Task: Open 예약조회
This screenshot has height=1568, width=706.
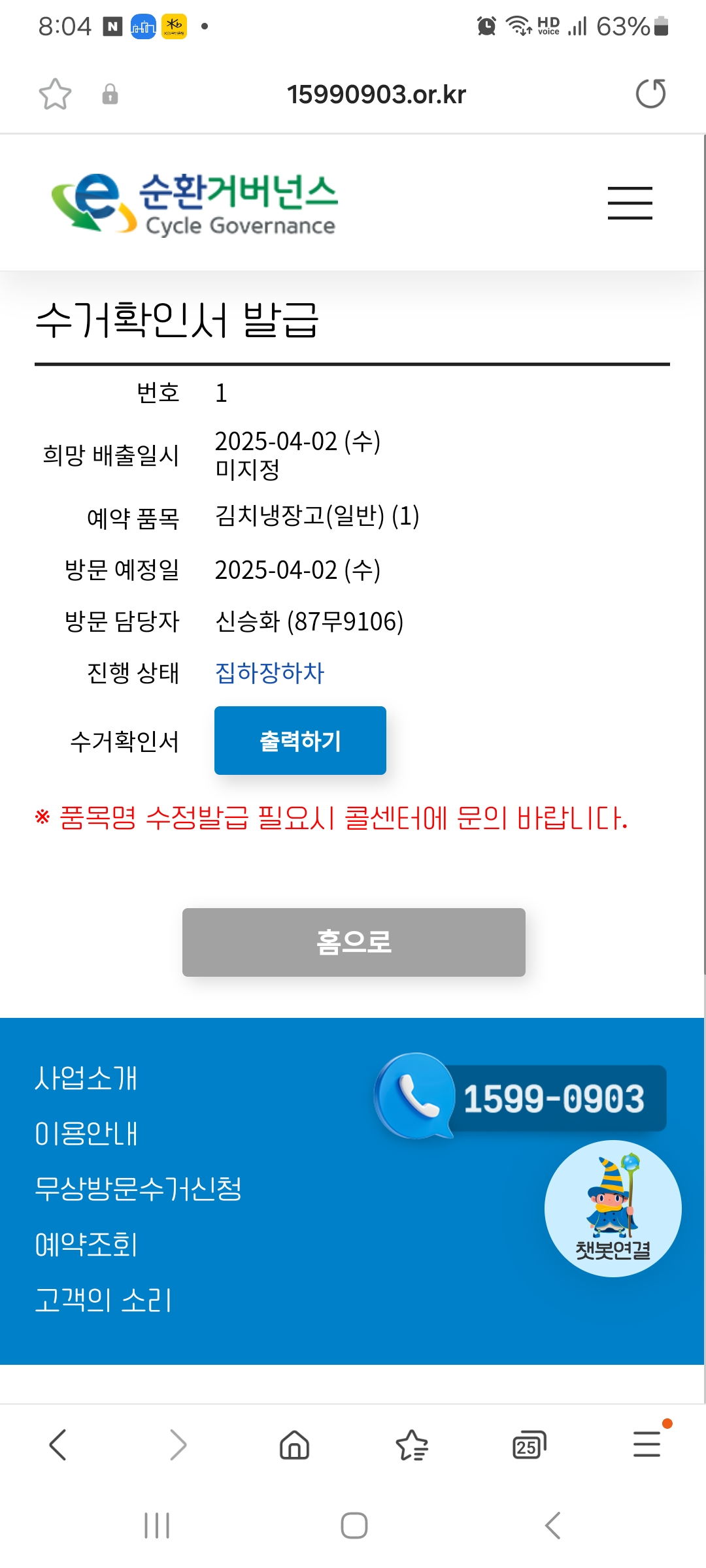Action: [x=86, y=1245]
